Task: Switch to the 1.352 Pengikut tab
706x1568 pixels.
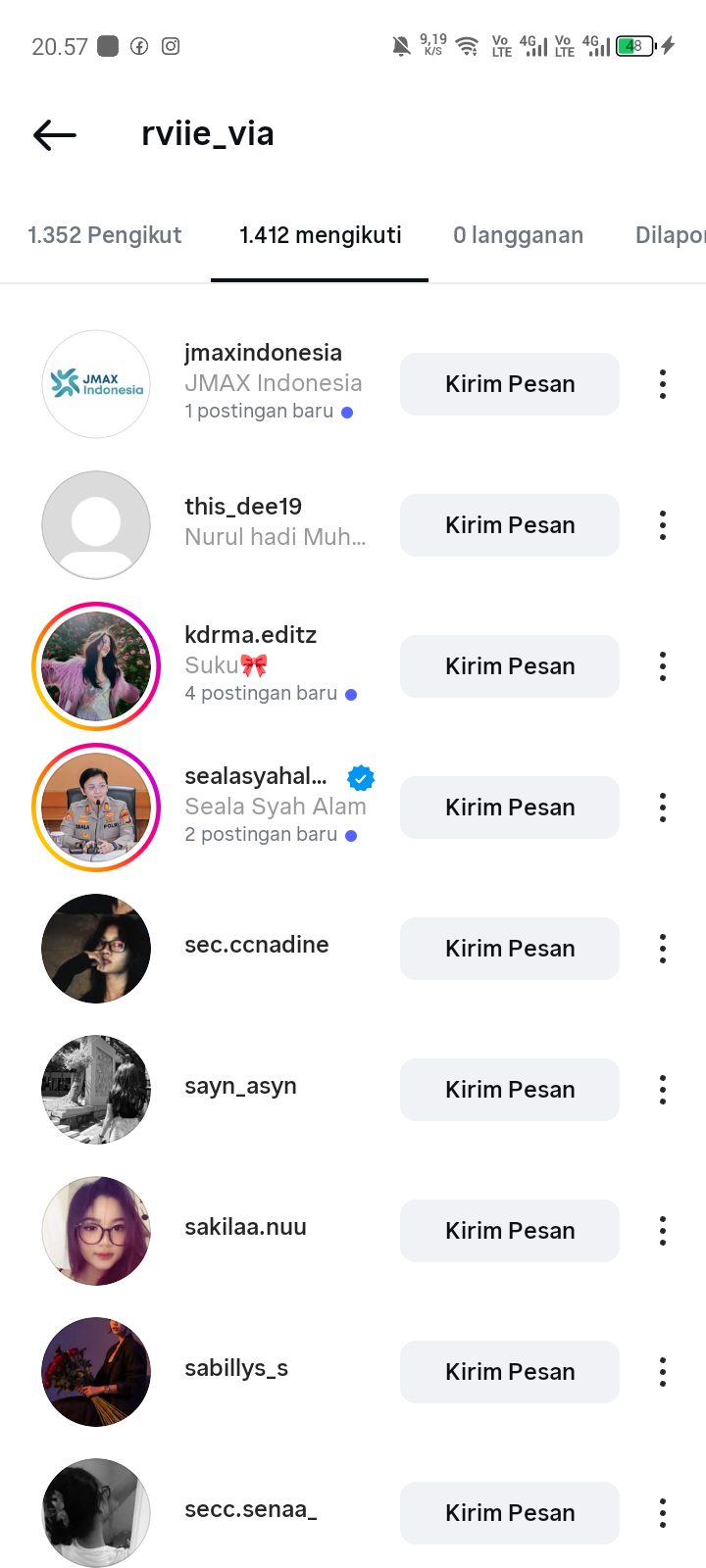Action: tap(105, 235)
